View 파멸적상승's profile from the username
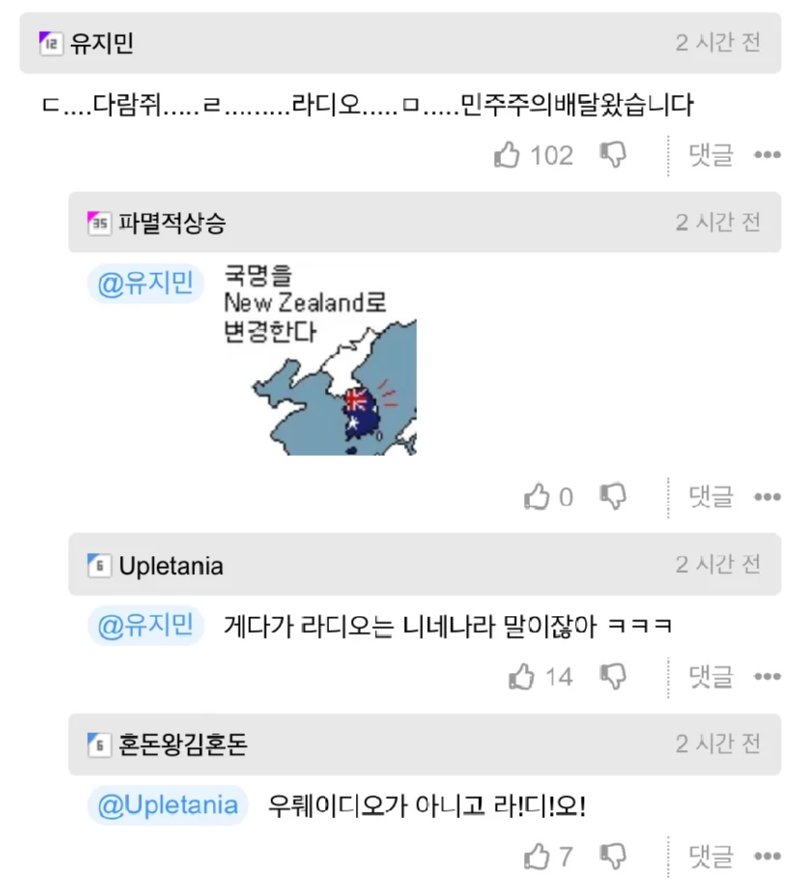Image resolution: width=800 pixels, height=890 pixels. click(x=171, y=223)
